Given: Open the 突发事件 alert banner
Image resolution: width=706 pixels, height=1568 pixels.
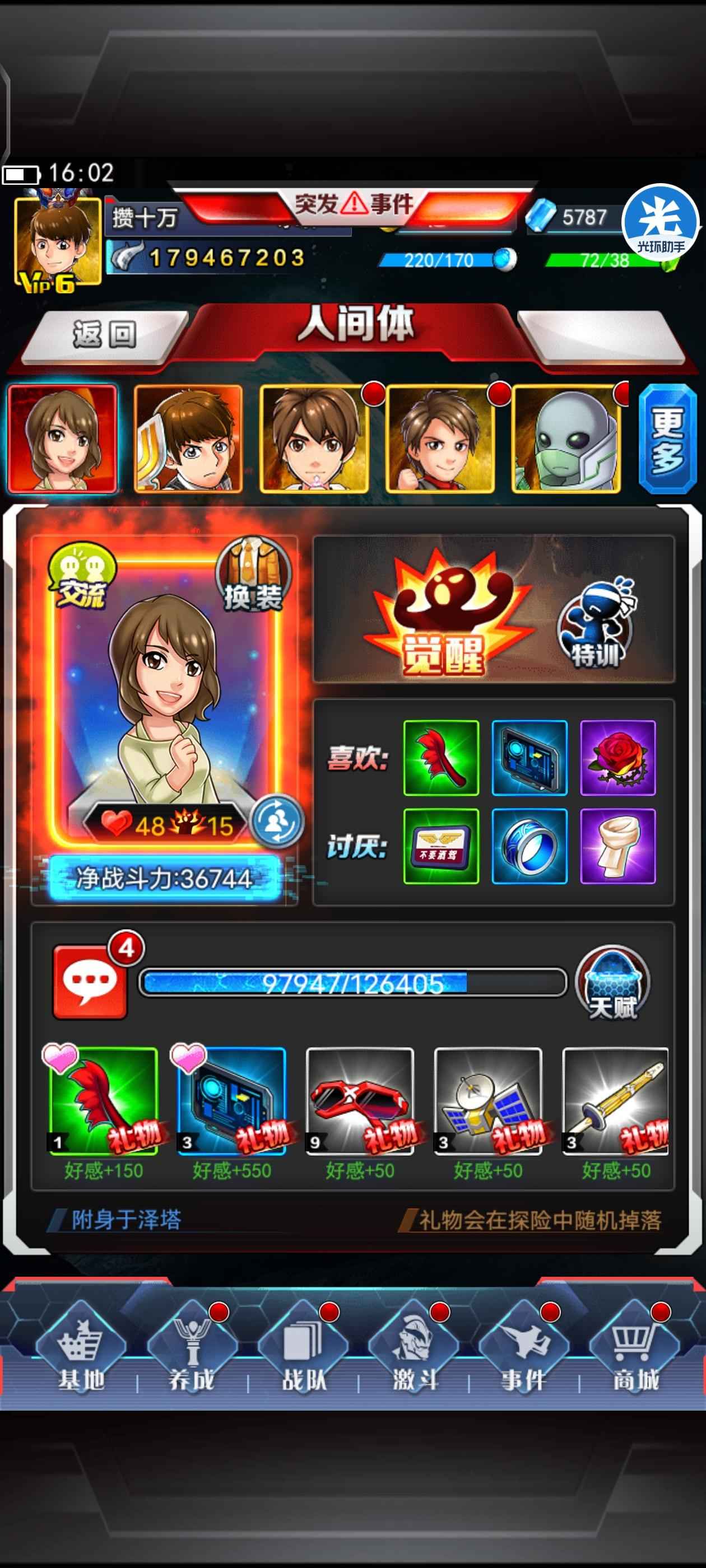Looking at the screenshot, I should click(x=354, y=204).
